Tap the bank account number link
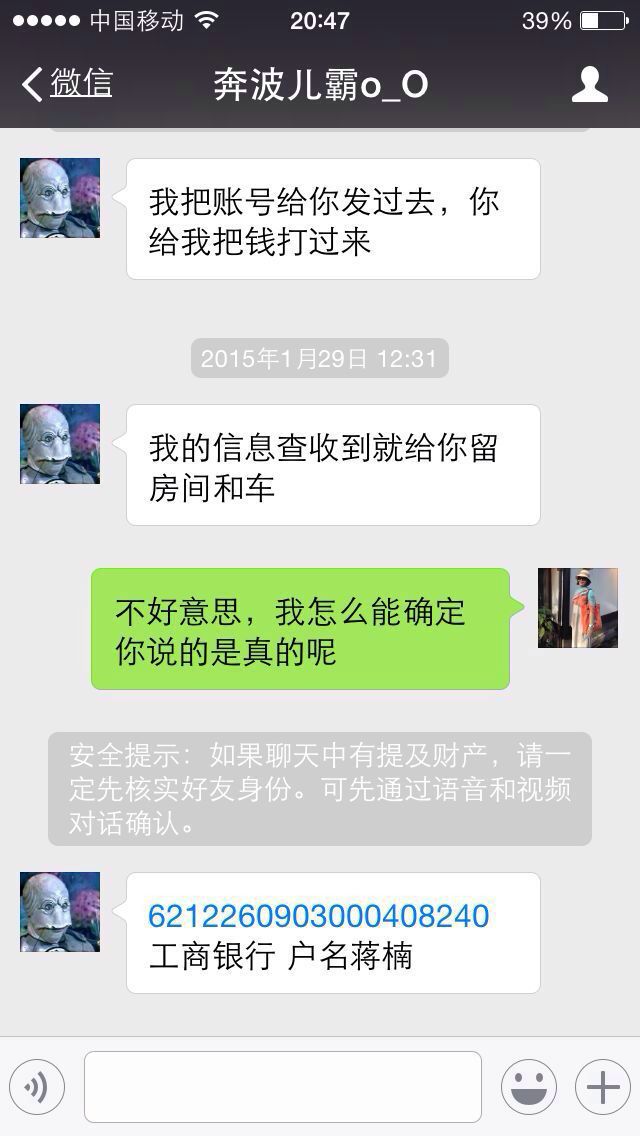Screen dimensions: 640x1136 tap(318, 916)
